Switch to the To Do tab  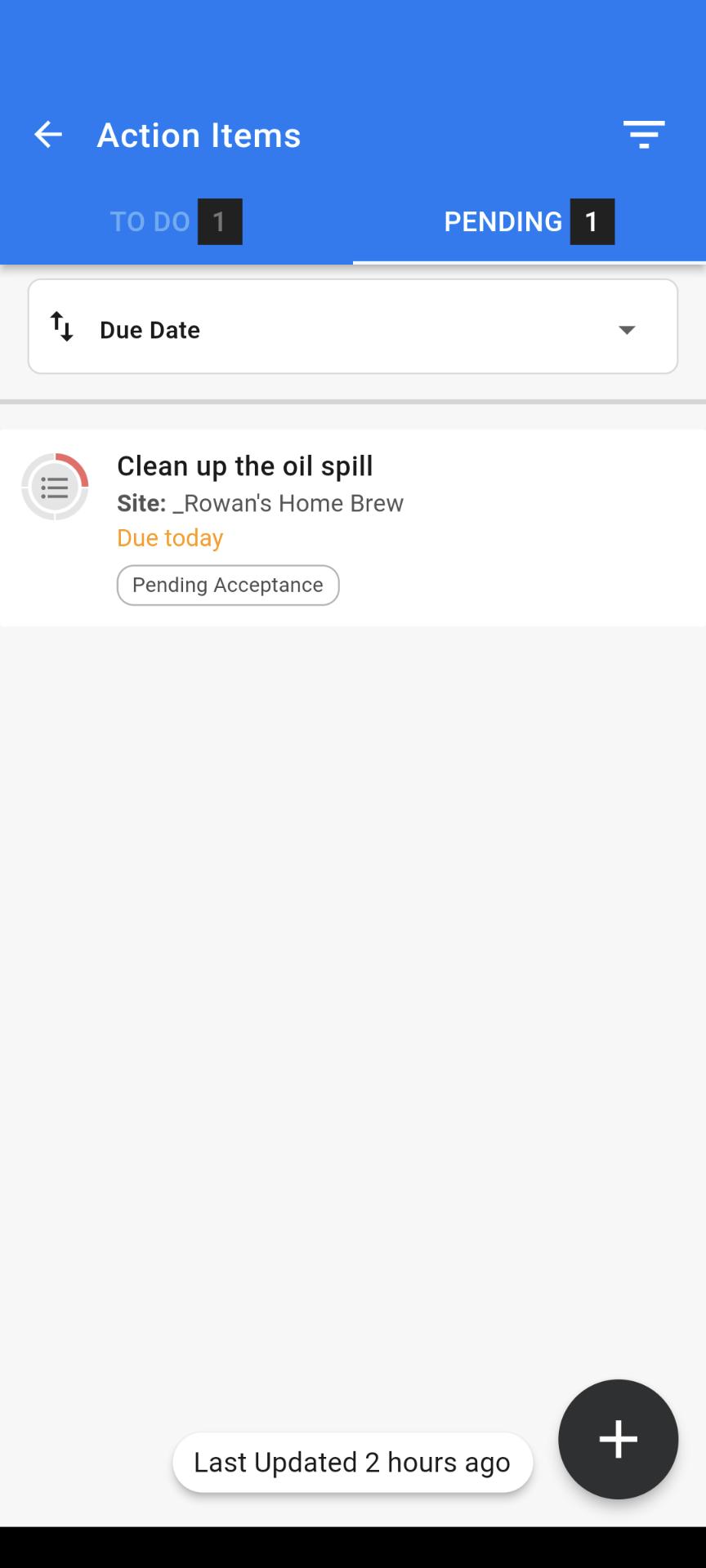coord(176,221)
